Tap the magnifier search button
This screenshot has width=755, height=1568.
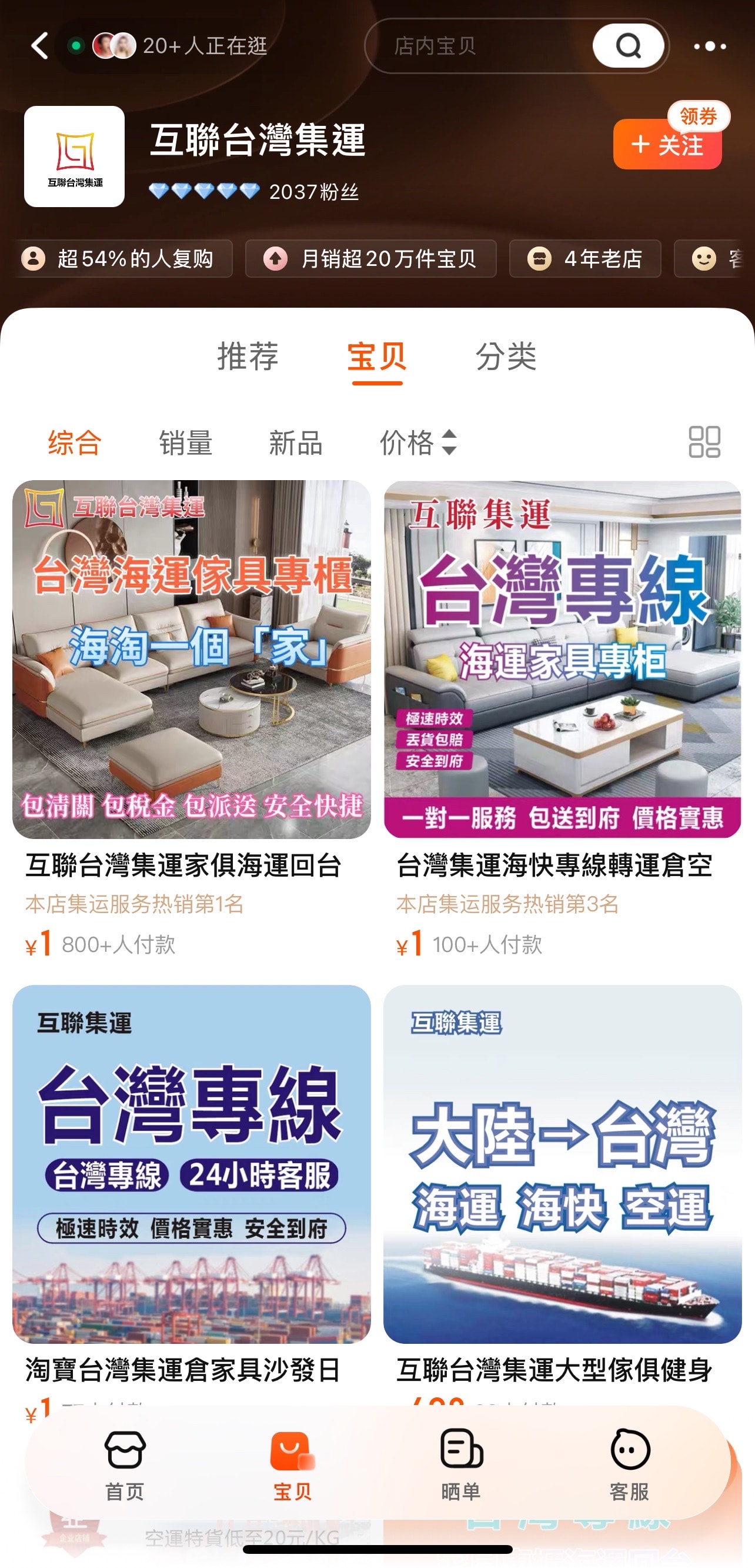628,46
